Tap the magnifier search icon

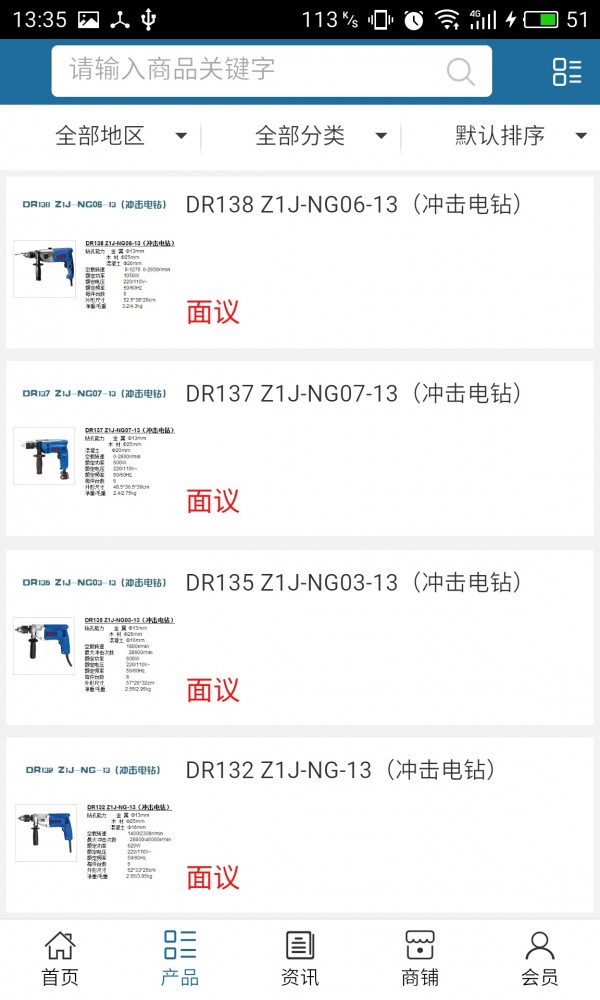click(x=461, y=71)
